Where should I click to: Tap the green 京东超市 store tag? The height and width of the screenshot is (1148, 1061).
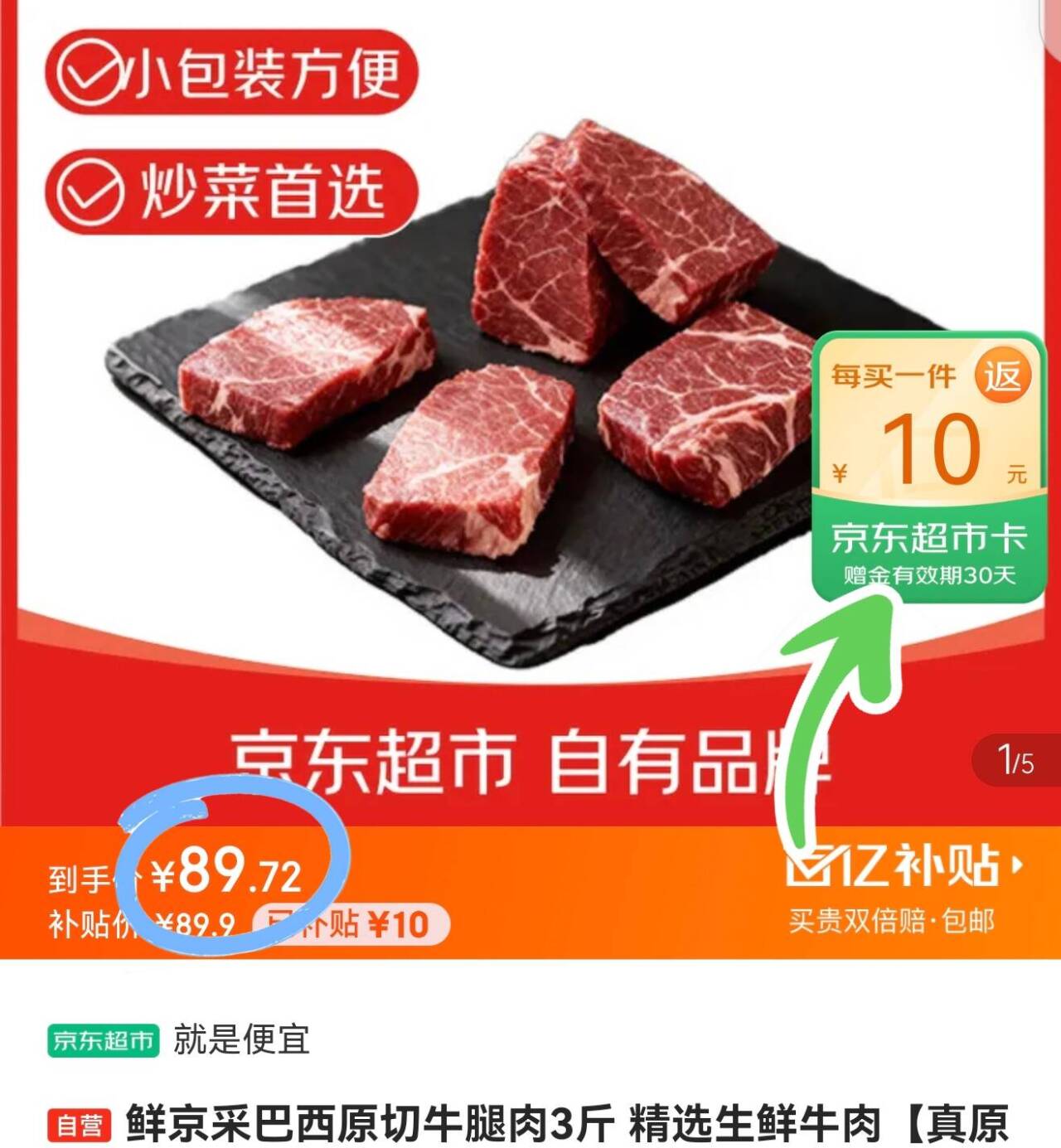pos(103,1040)
